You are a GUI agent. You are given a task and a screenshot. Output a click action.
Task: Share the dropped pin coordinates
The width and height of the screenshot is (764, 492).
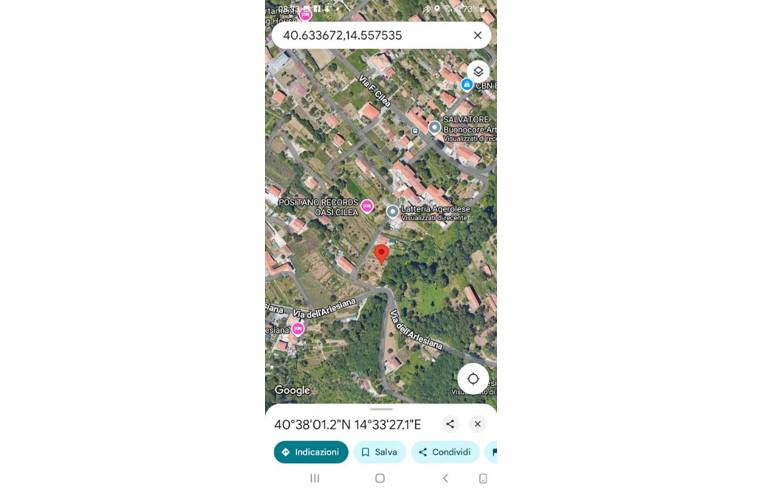[450, 424]
